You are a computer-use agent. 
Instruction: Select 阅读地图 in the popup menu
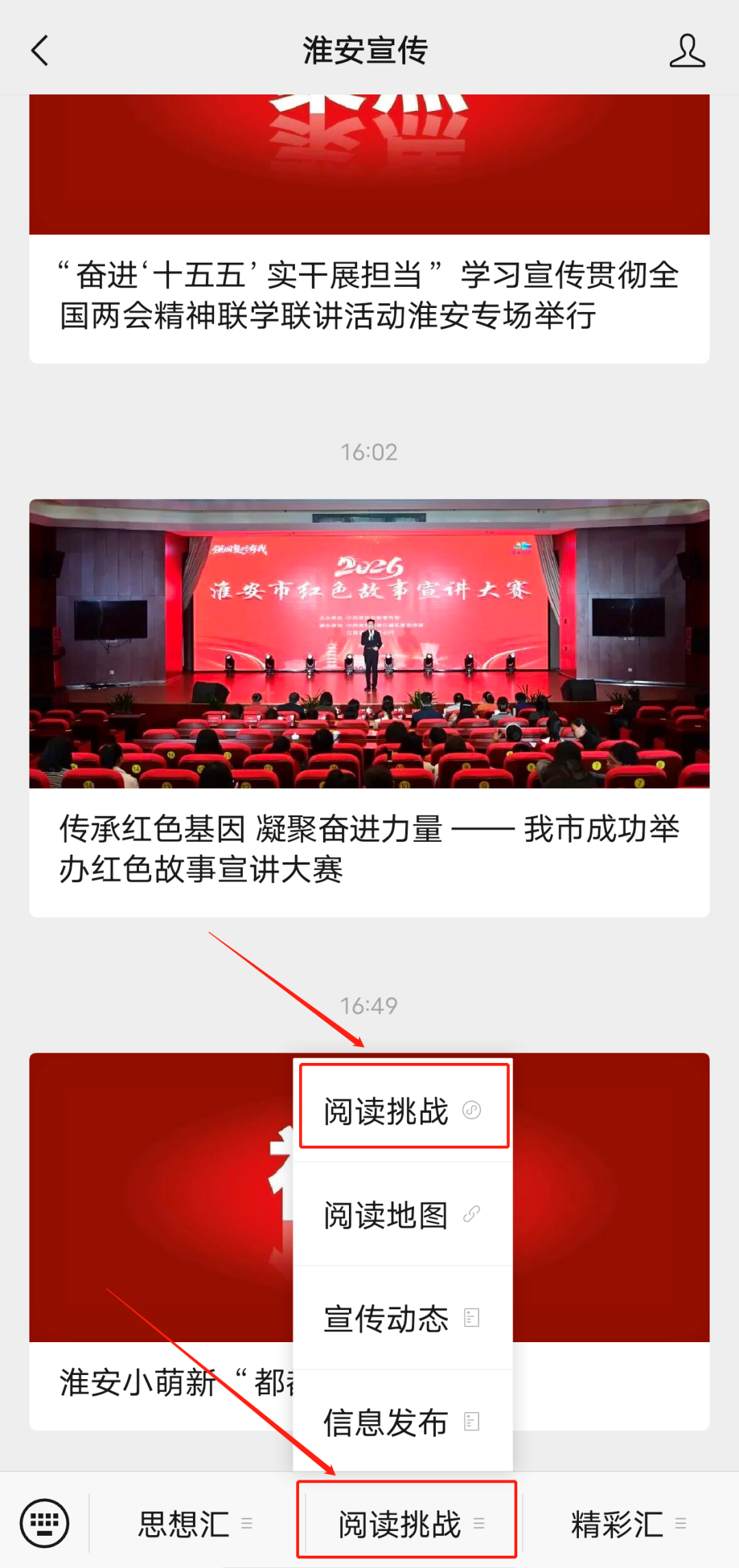403,1215
